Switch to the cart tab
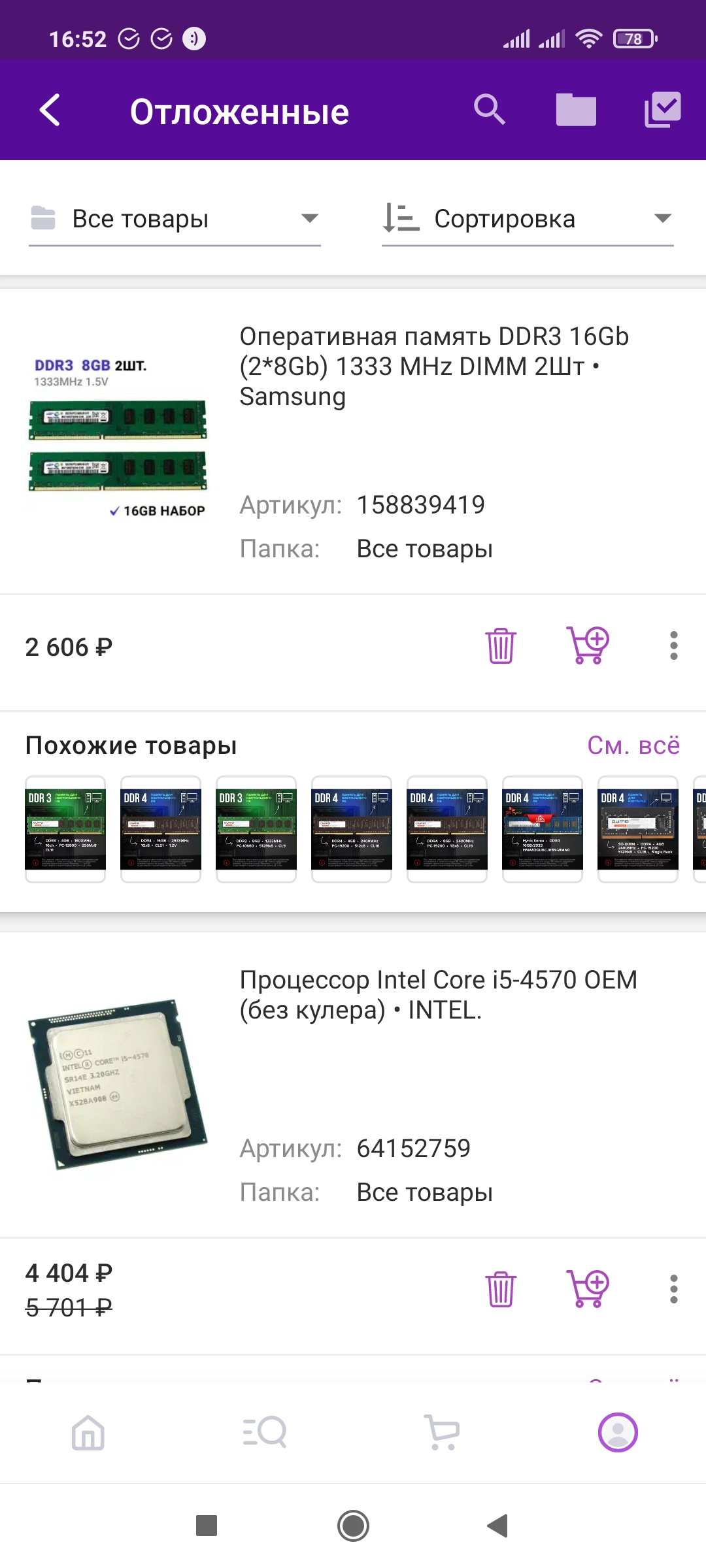Screen dimensions: 706x1568 [x=442, y=1433]
